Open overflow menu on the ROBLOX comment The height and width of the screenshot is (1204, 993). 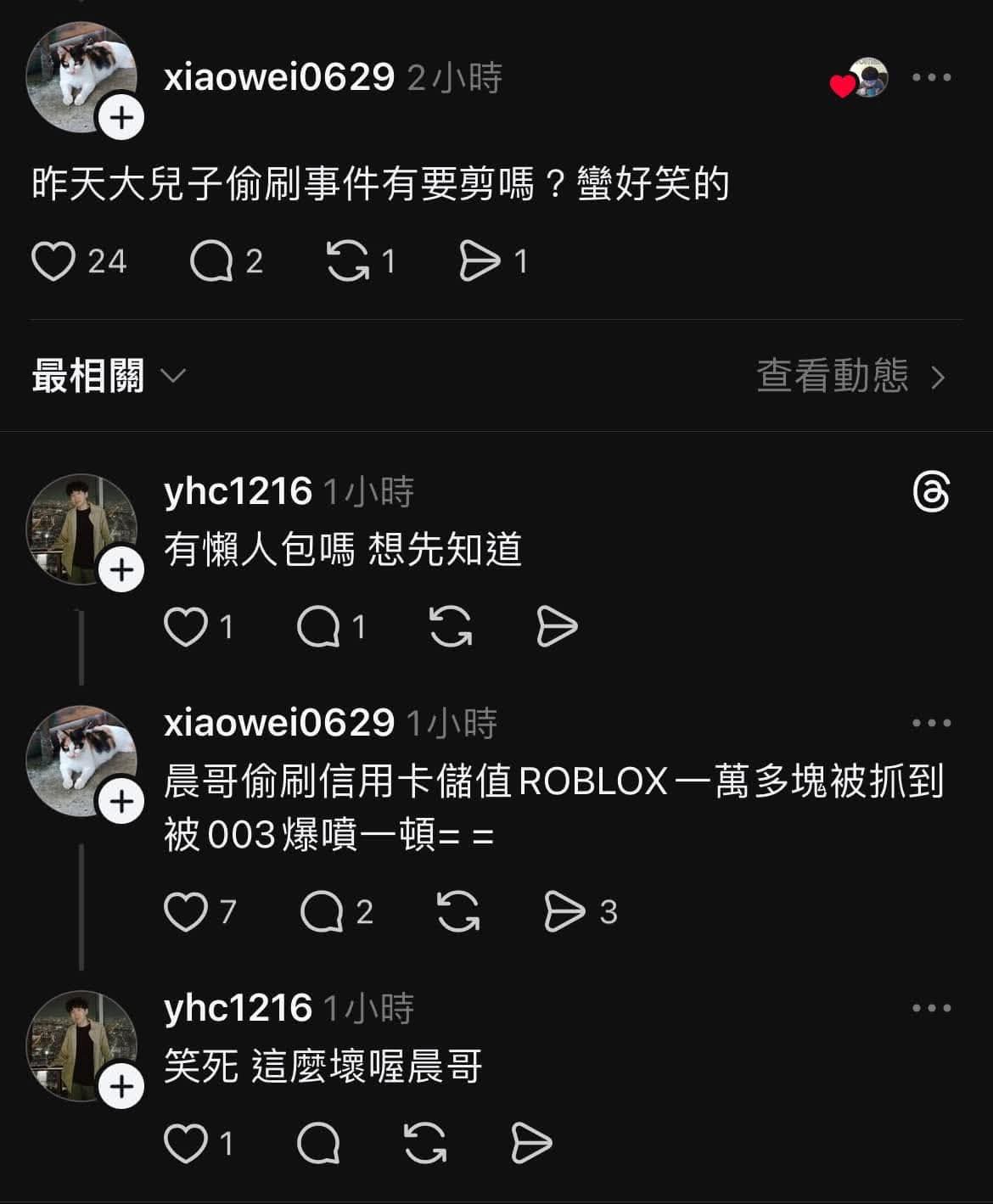[931, 724]
